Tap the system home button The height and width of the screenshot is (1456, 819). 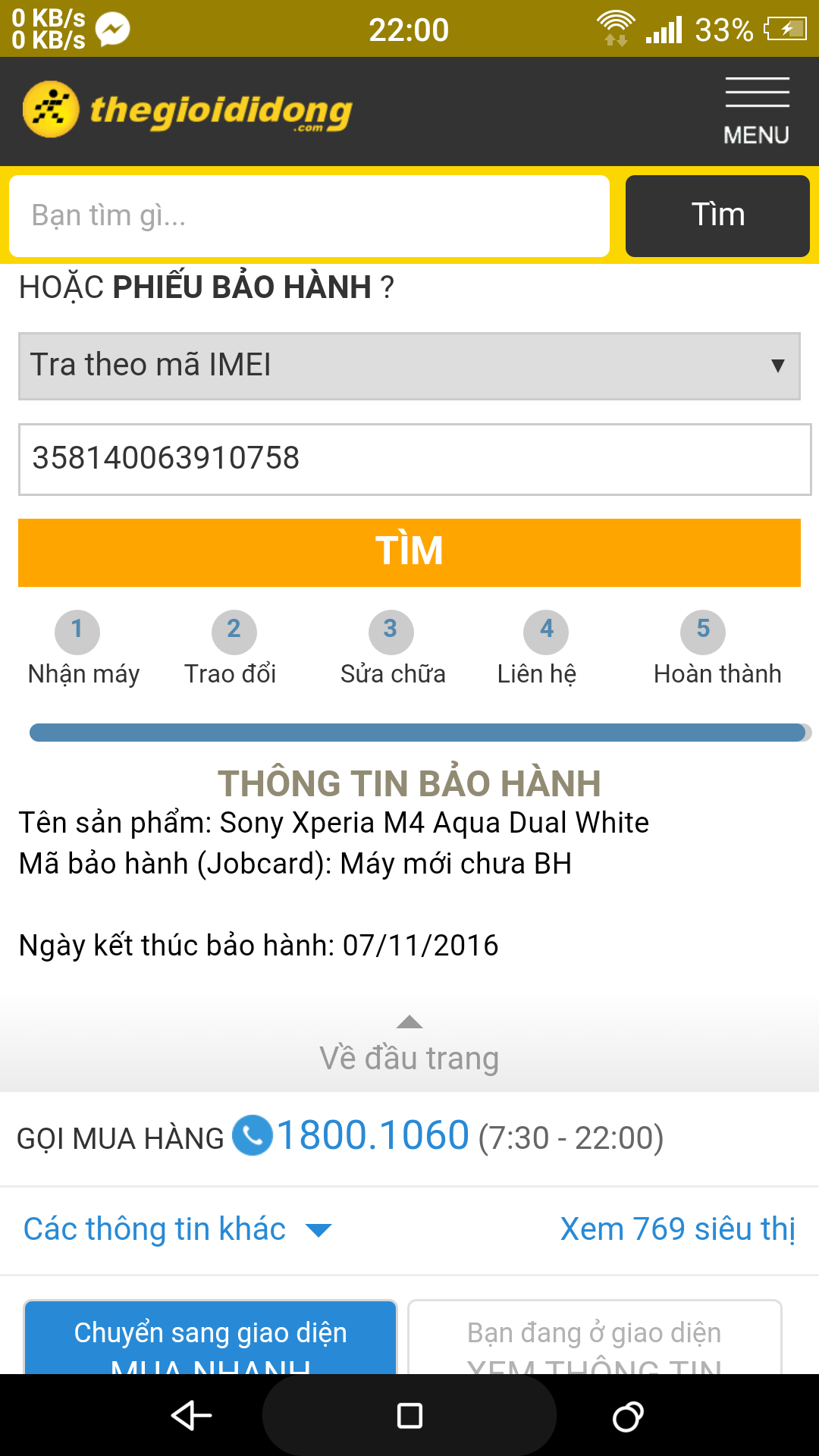coord(409,1416)
